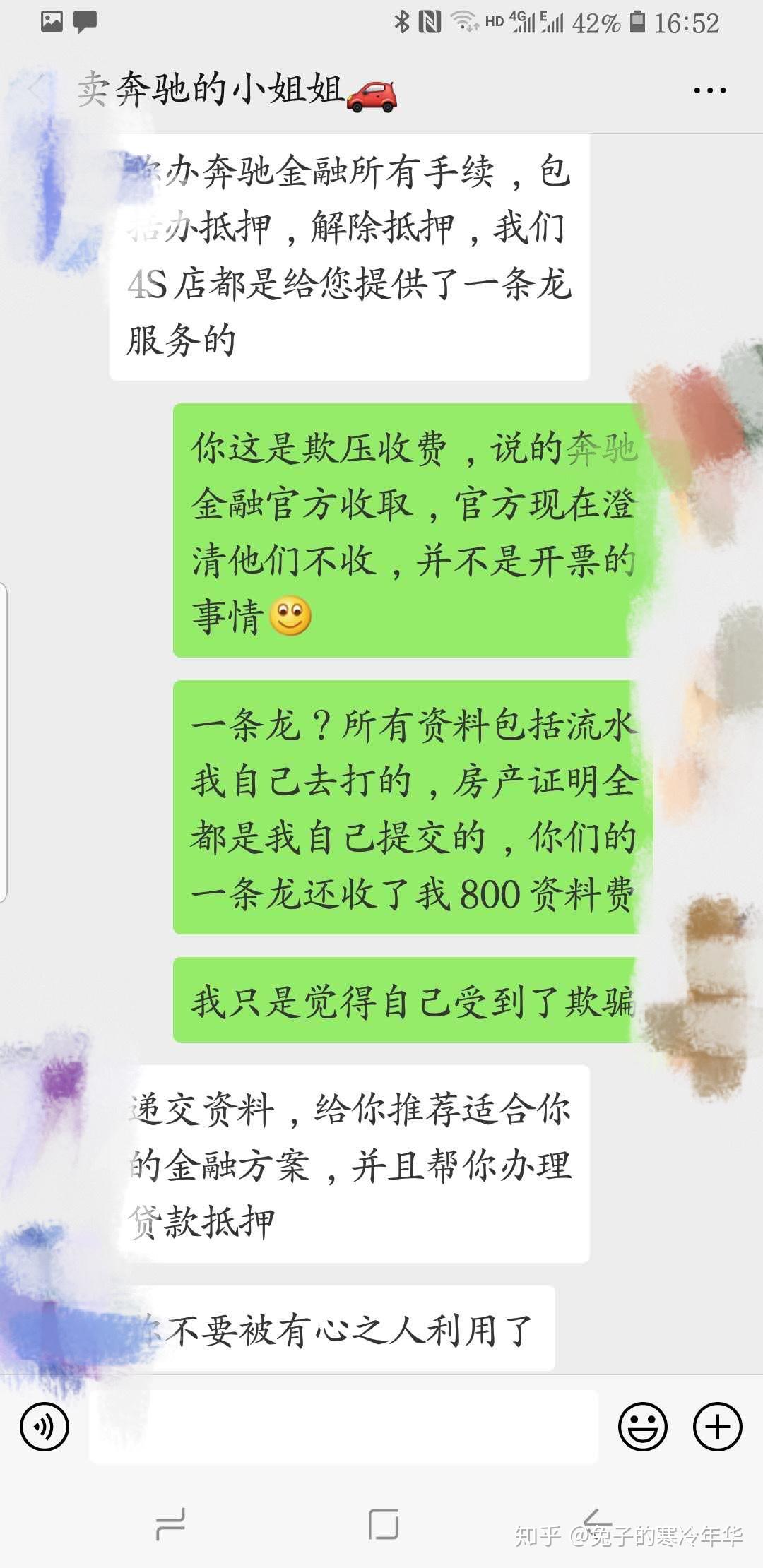
Task: Go back from the chat
Action: pos(35,89)
